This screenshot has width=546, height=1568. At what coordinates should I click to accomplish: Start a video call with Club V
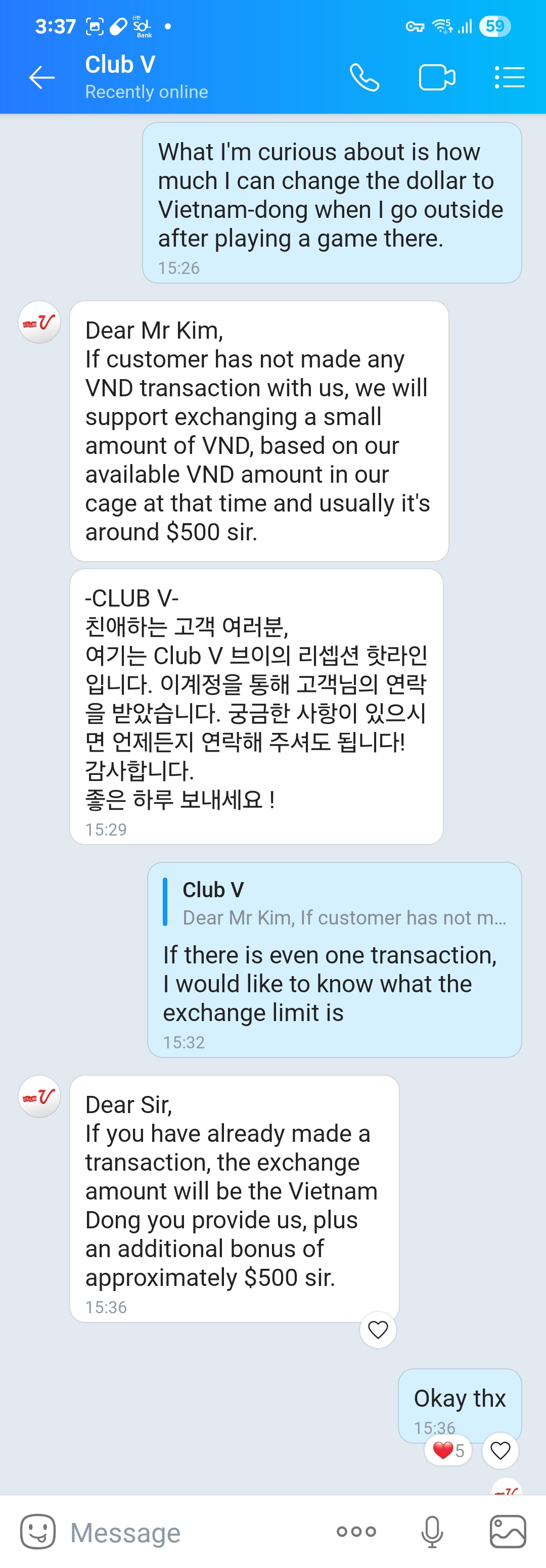(x=436, y=77)
